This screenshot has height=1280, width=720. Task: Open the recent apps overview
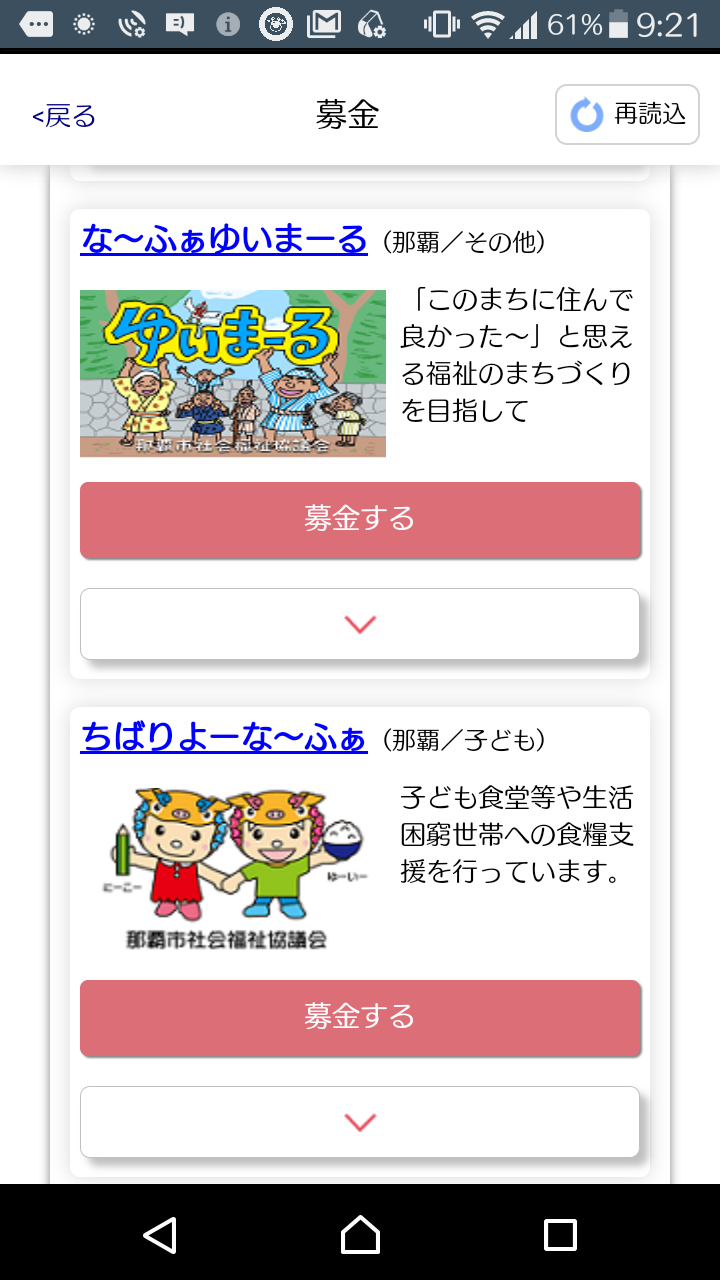click(560, 1234)
